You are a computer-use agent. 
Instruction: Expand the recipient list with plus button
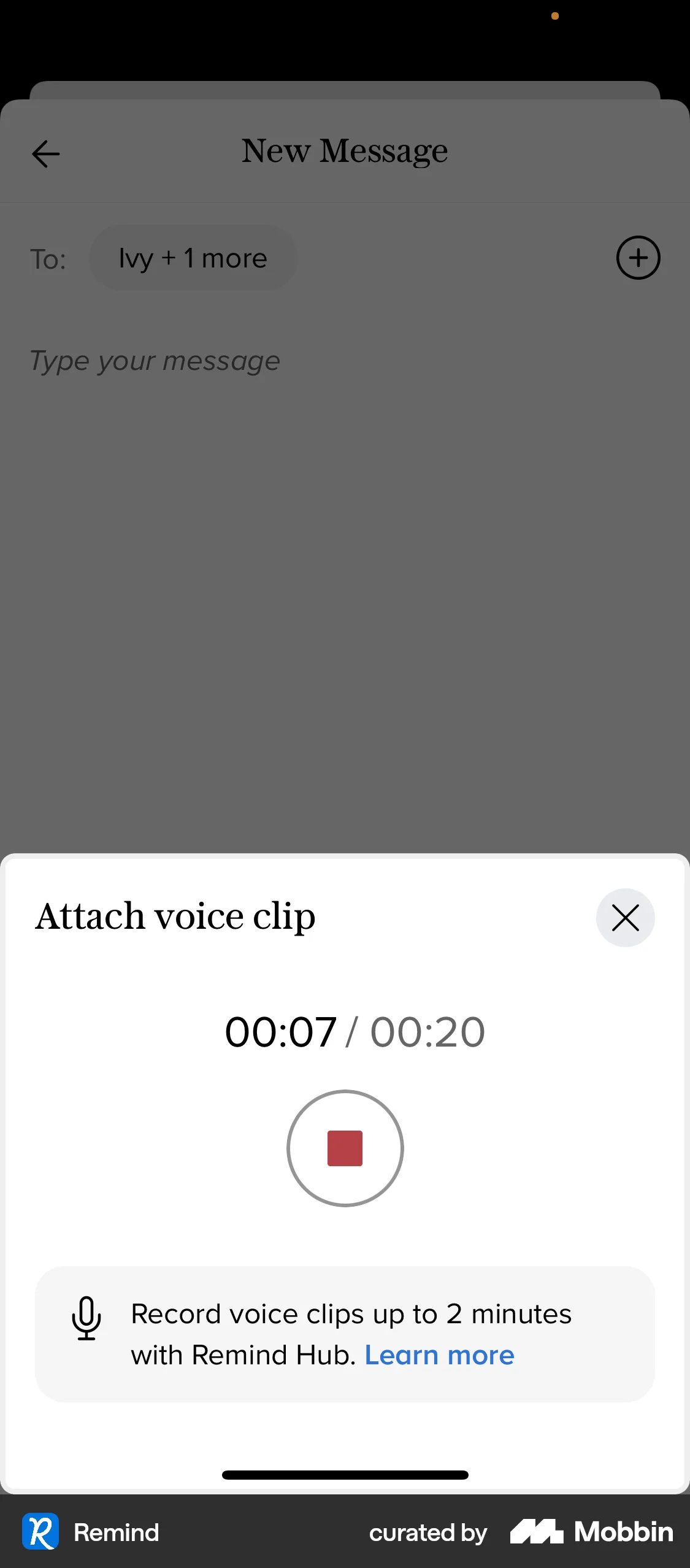point(638,257)
